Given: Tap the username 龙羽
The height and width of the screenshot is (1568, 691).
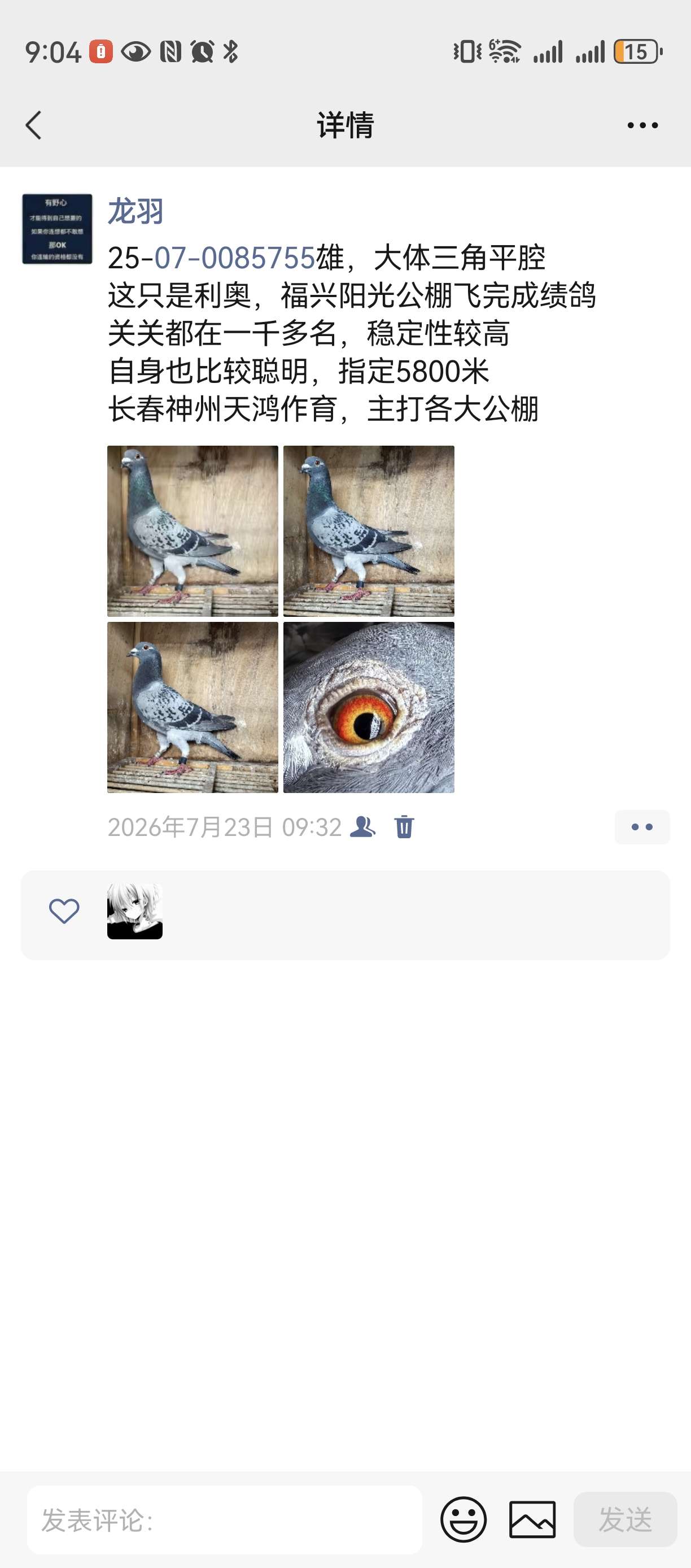Looking at the screenshot, I should pyautogui.click(x=135, y=211).
